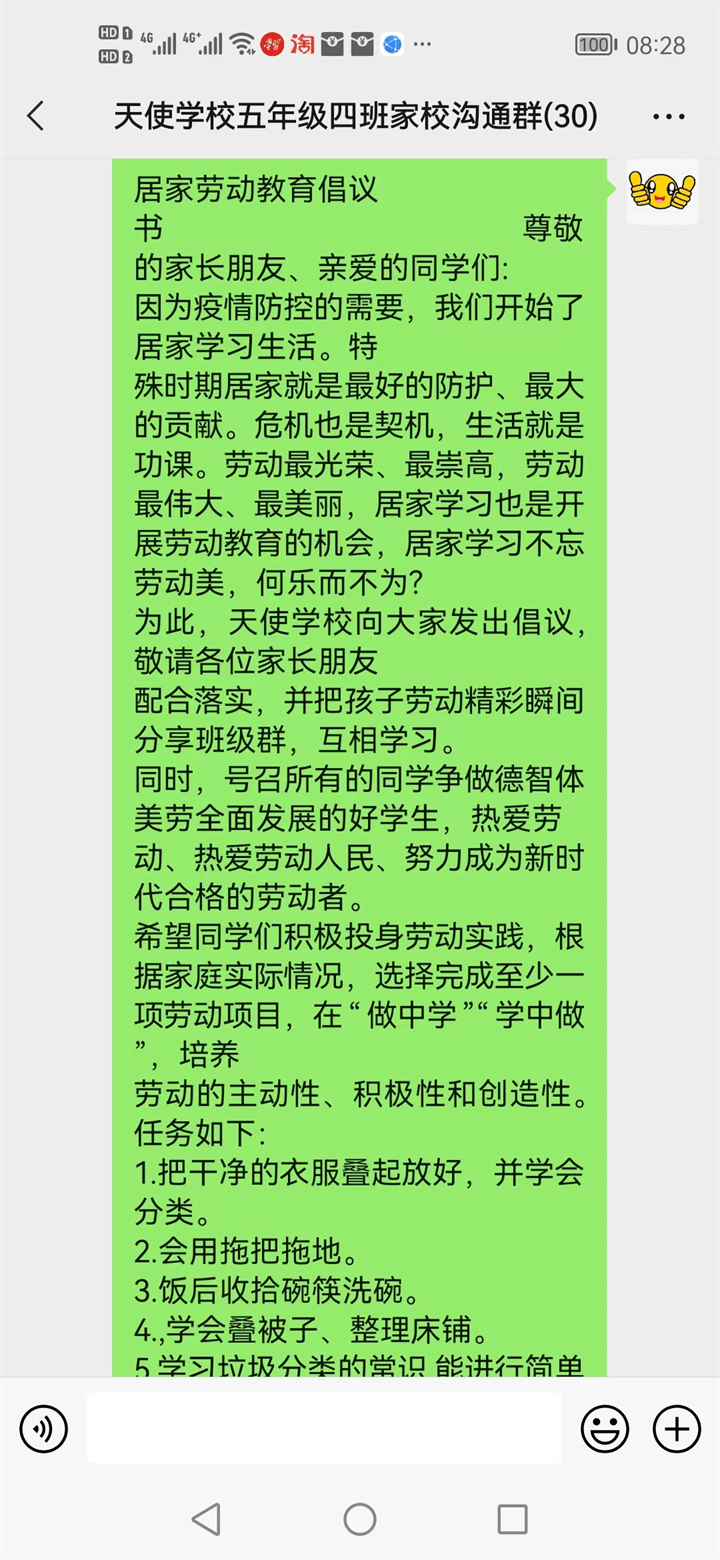
Task: Open the group chat three-dot menu
Action: coord(668,118)
